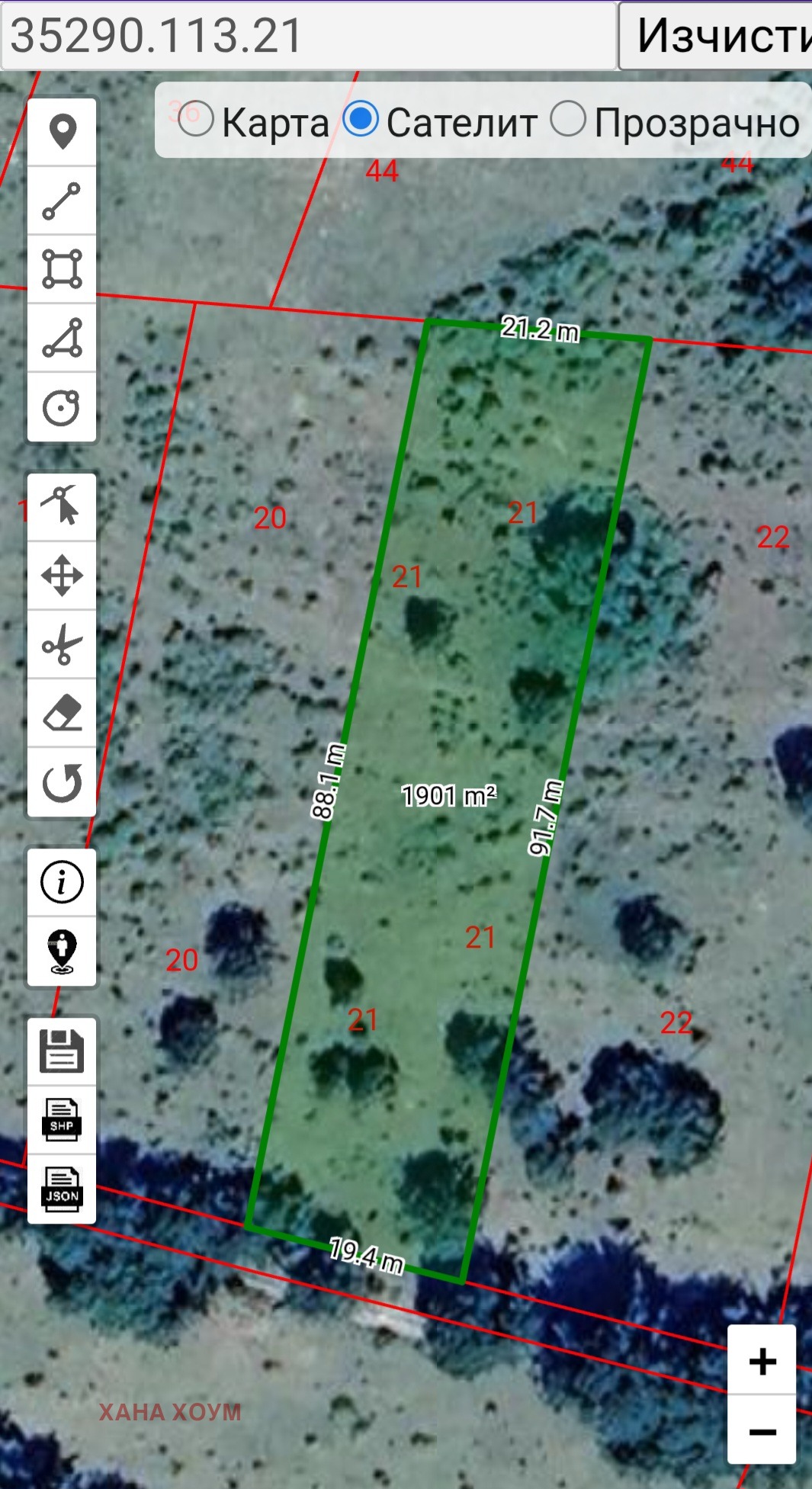
Task: Choose the rectangle drawing tool
Action: (x=62, y=269)
